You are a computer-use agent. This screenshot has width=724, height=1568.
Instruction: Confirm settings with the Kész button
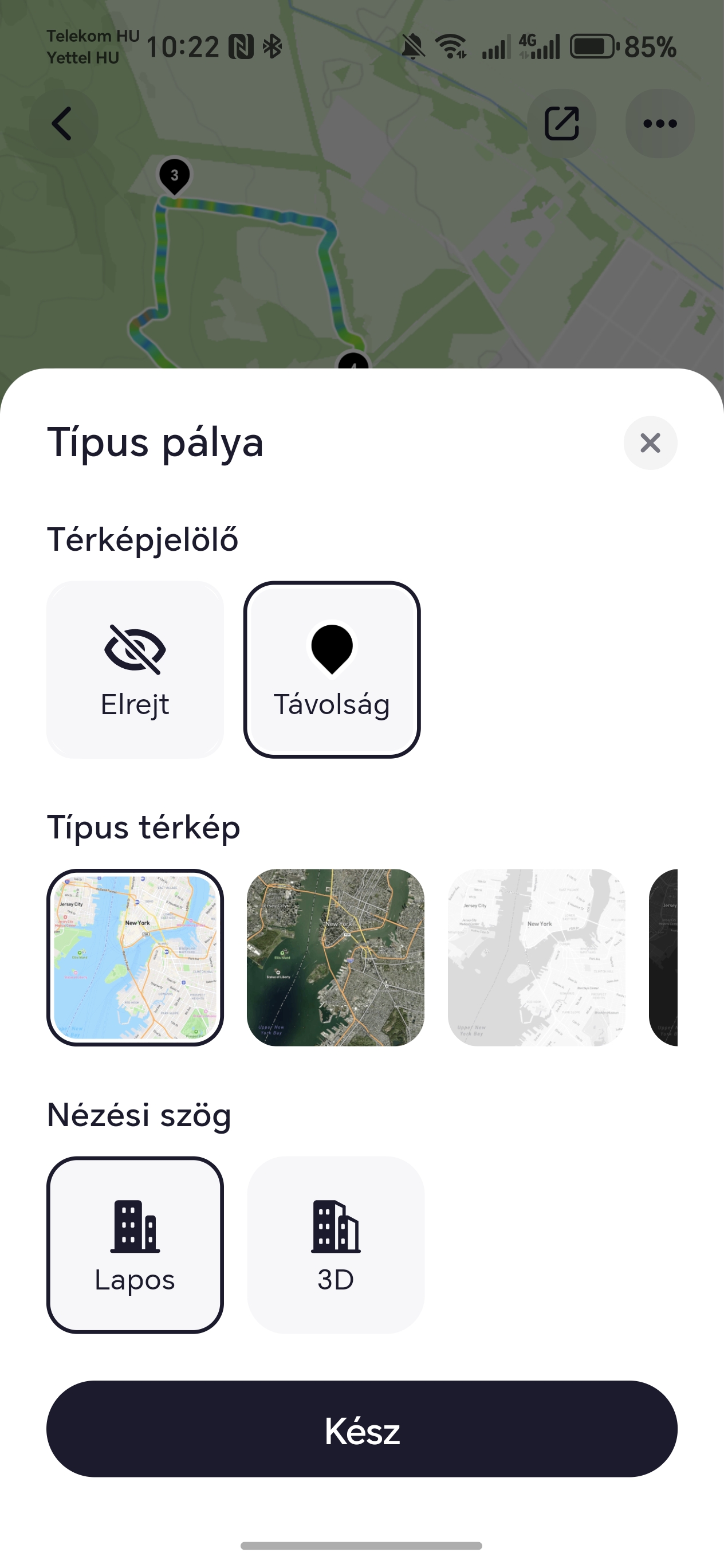tap(362, 1429)
